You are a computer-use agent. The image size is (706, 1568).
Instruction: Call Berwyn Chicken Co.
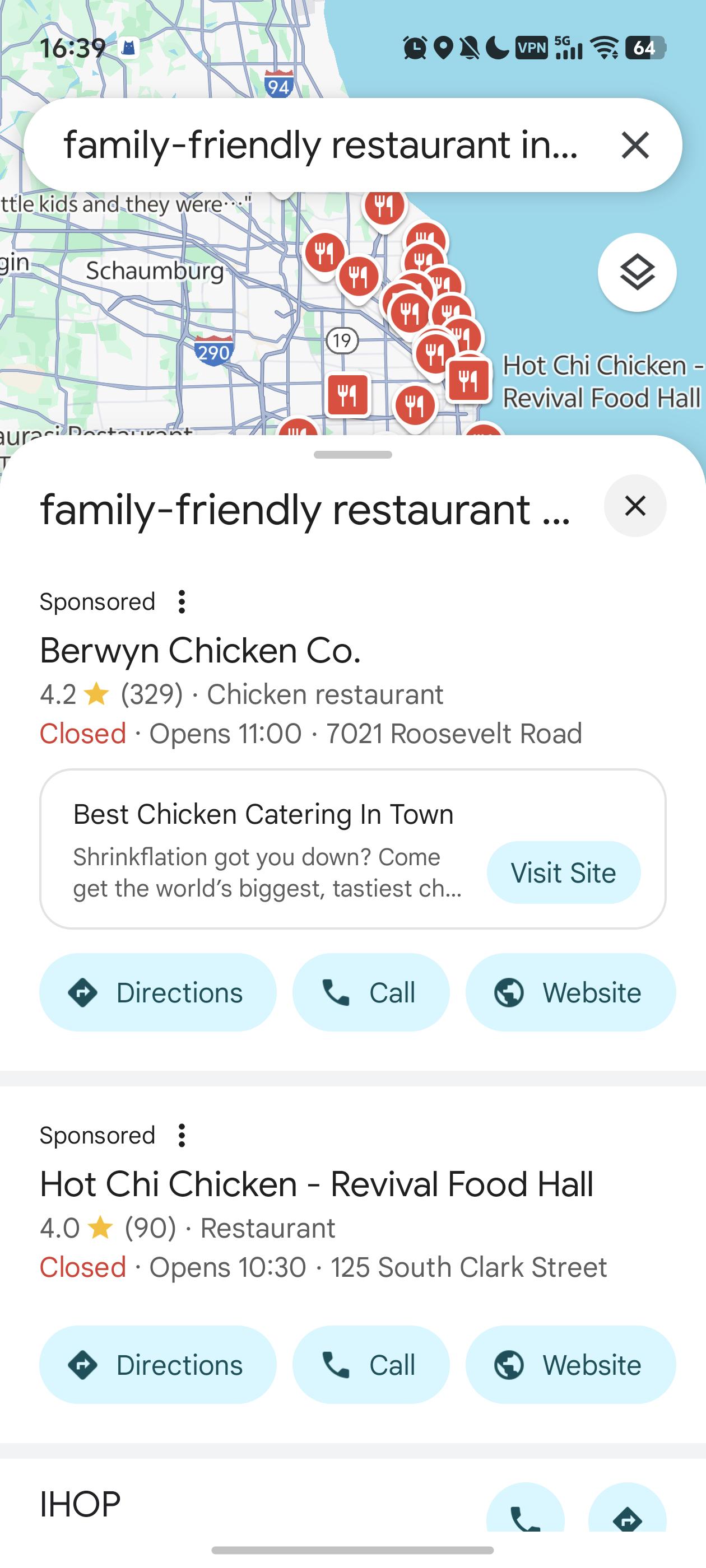(370, 992)
